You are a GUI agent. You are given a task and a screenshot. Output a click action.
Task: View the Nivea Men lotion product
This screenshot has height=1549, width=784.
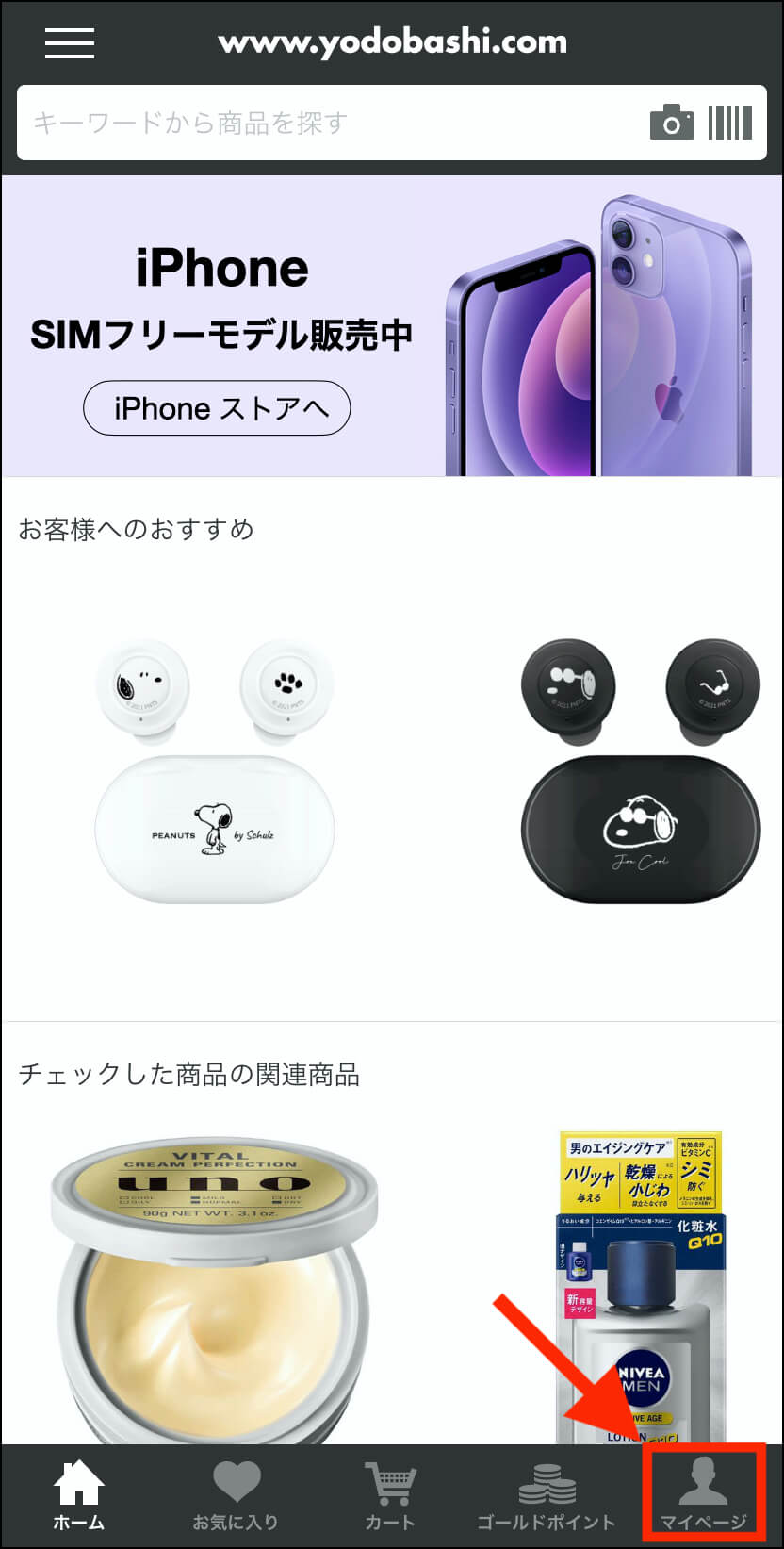(x=641, y=1288)
